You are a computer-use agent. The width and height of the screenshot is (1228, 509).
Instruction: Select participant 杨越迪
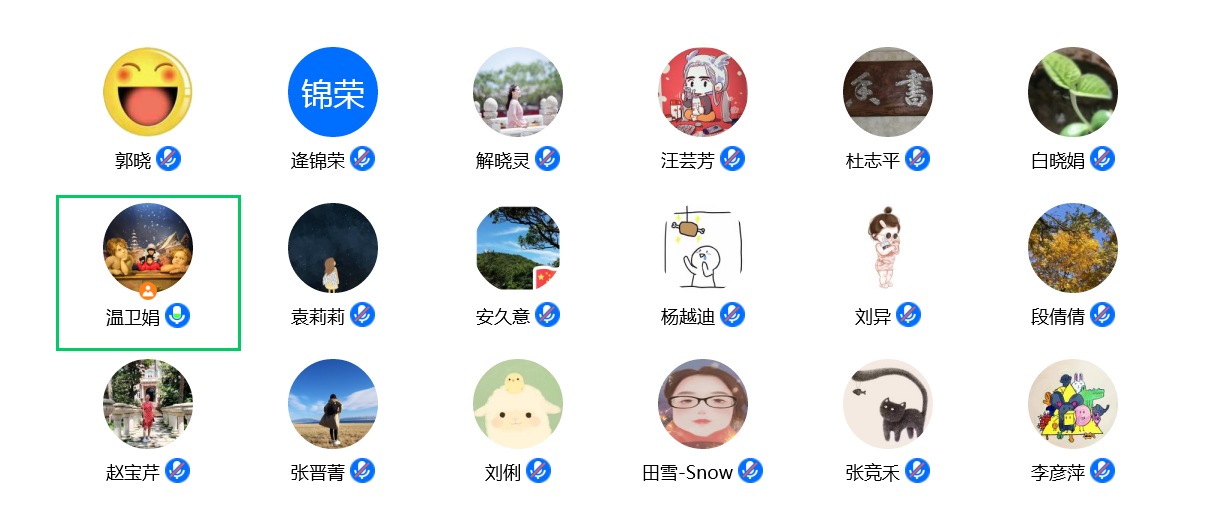[x=703, y=248]
